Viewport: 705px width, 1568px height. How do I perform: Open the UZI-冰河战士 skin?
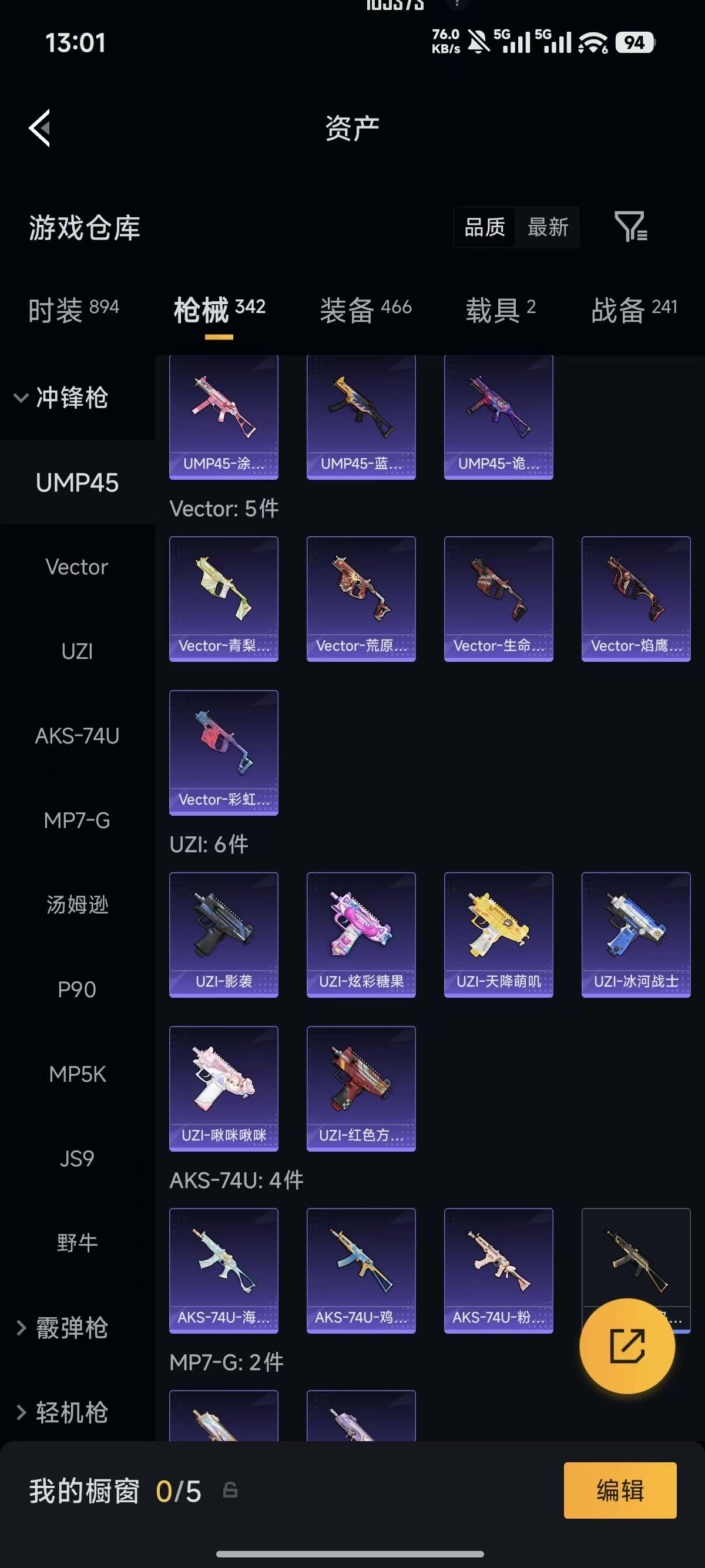tap(636, 934)
